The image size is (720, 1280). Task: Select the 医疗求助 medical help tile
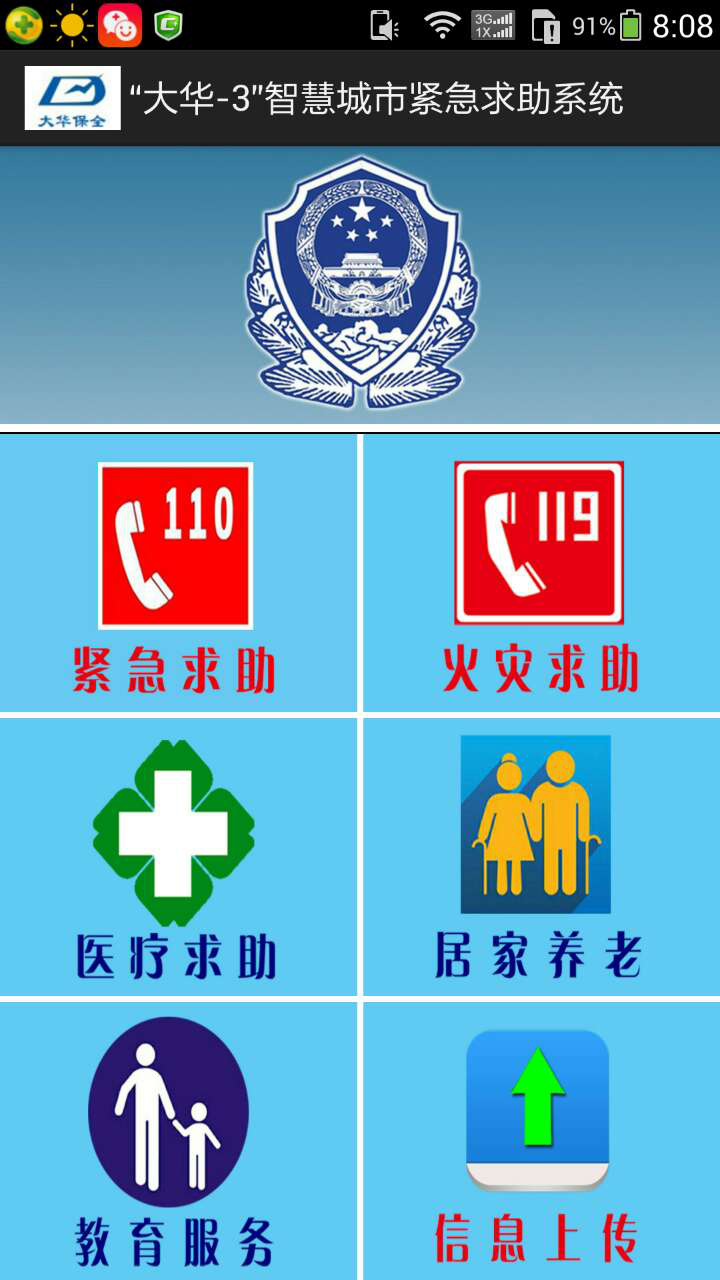pyautogui.click(x=176, y=857)
